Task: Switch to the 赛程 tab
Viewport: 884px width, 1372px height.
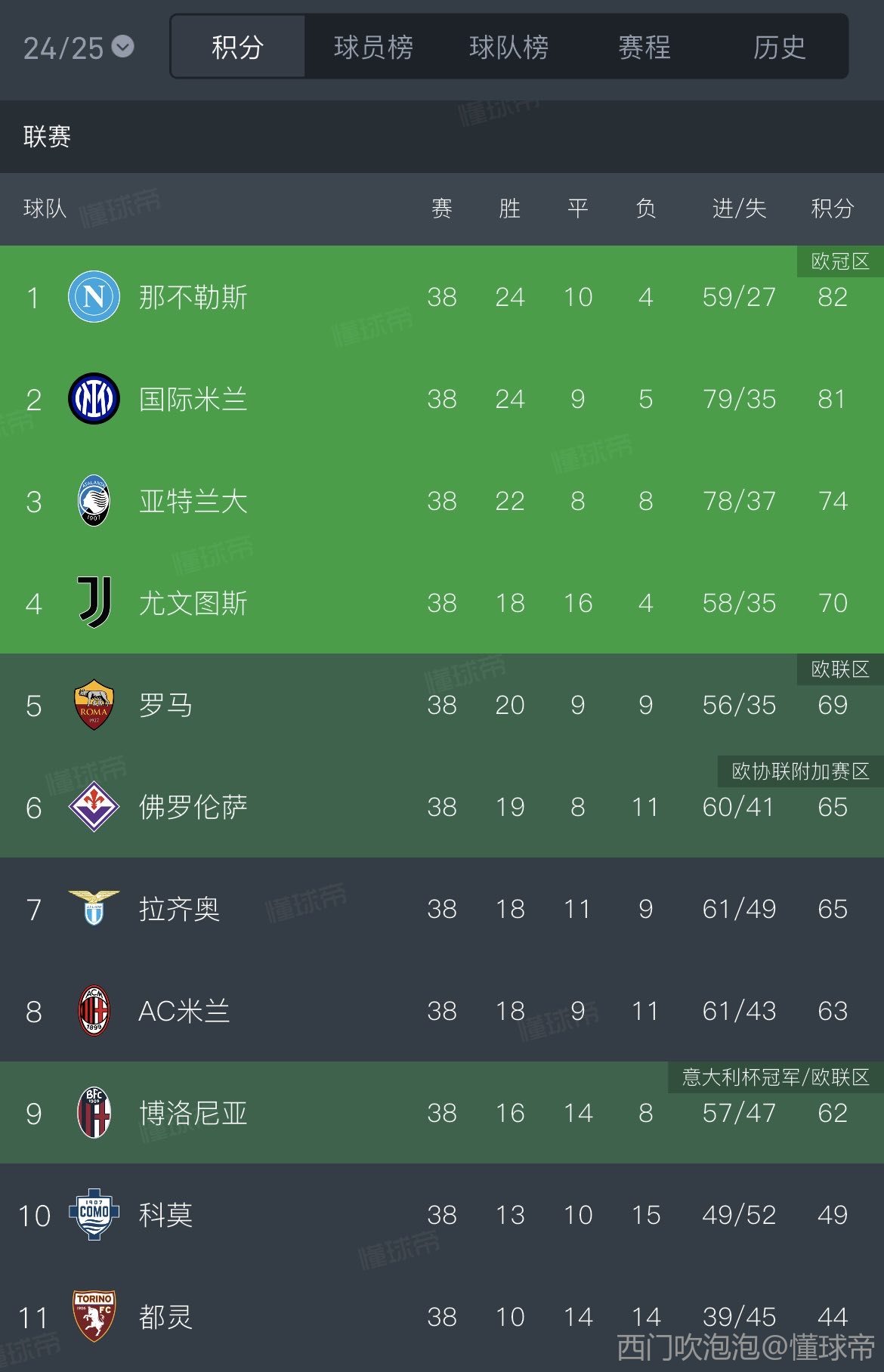Action: click(x=644, y=48)
